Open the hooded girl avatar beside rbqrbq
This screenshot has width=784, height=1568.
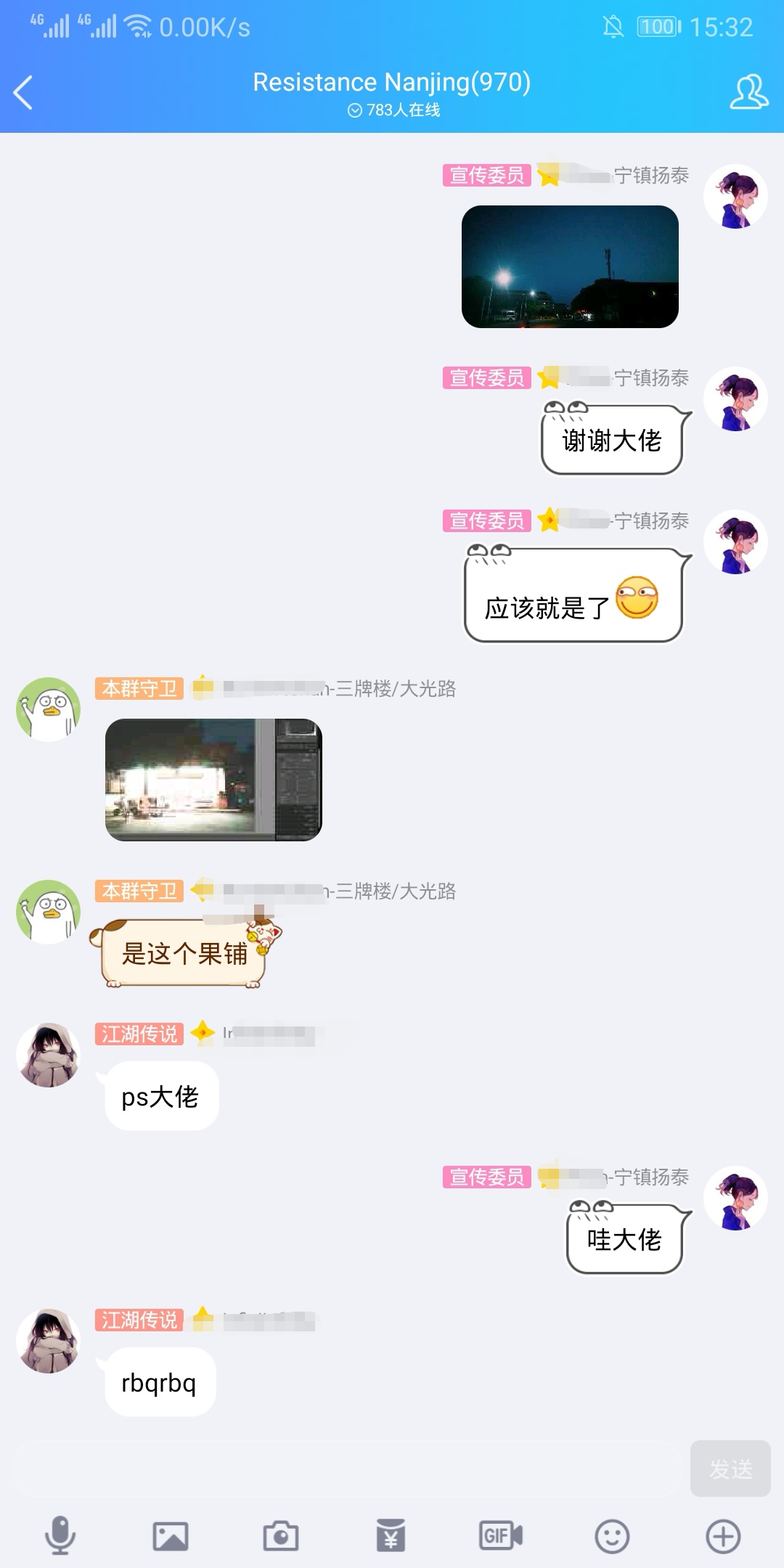point(49,1341)
